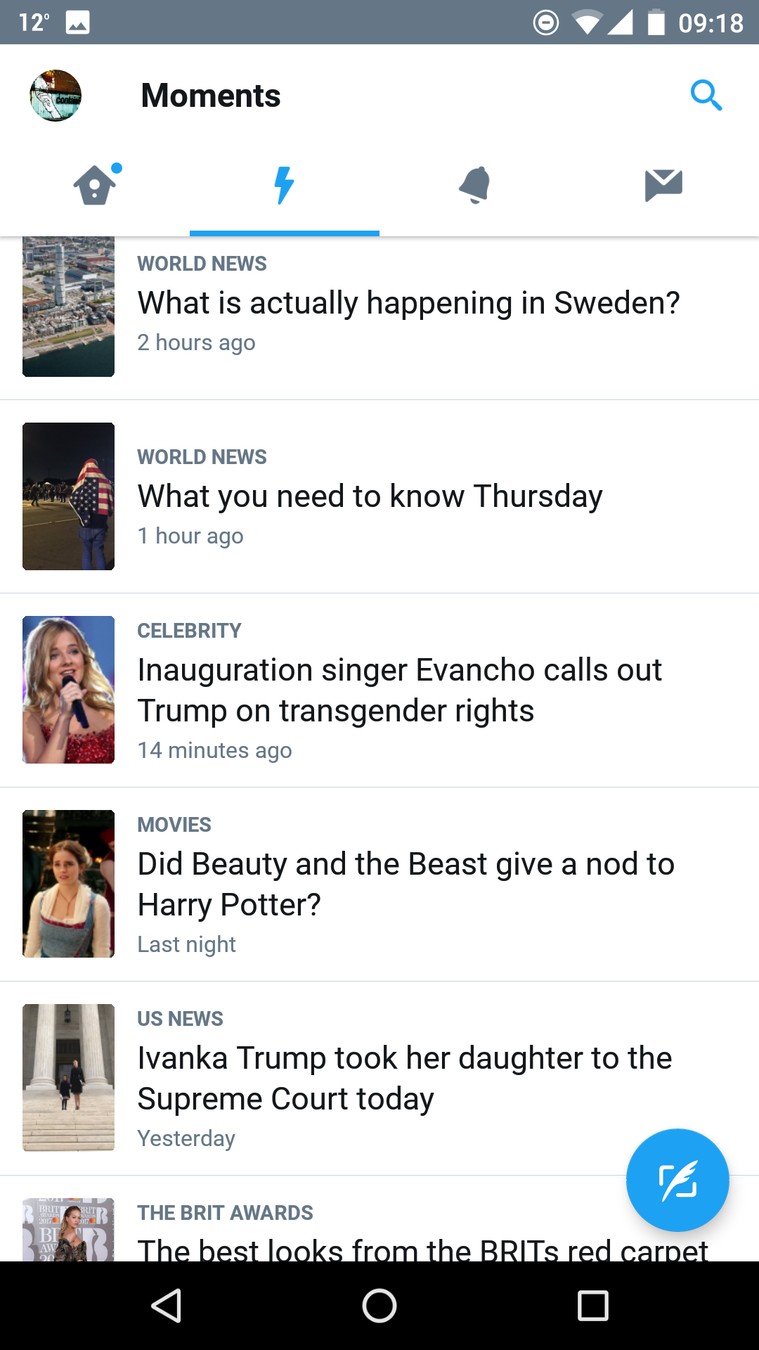Open "What is actually happening in Sweden?"
Viewport: 759px width, 1350px height.
pos(408,303)
